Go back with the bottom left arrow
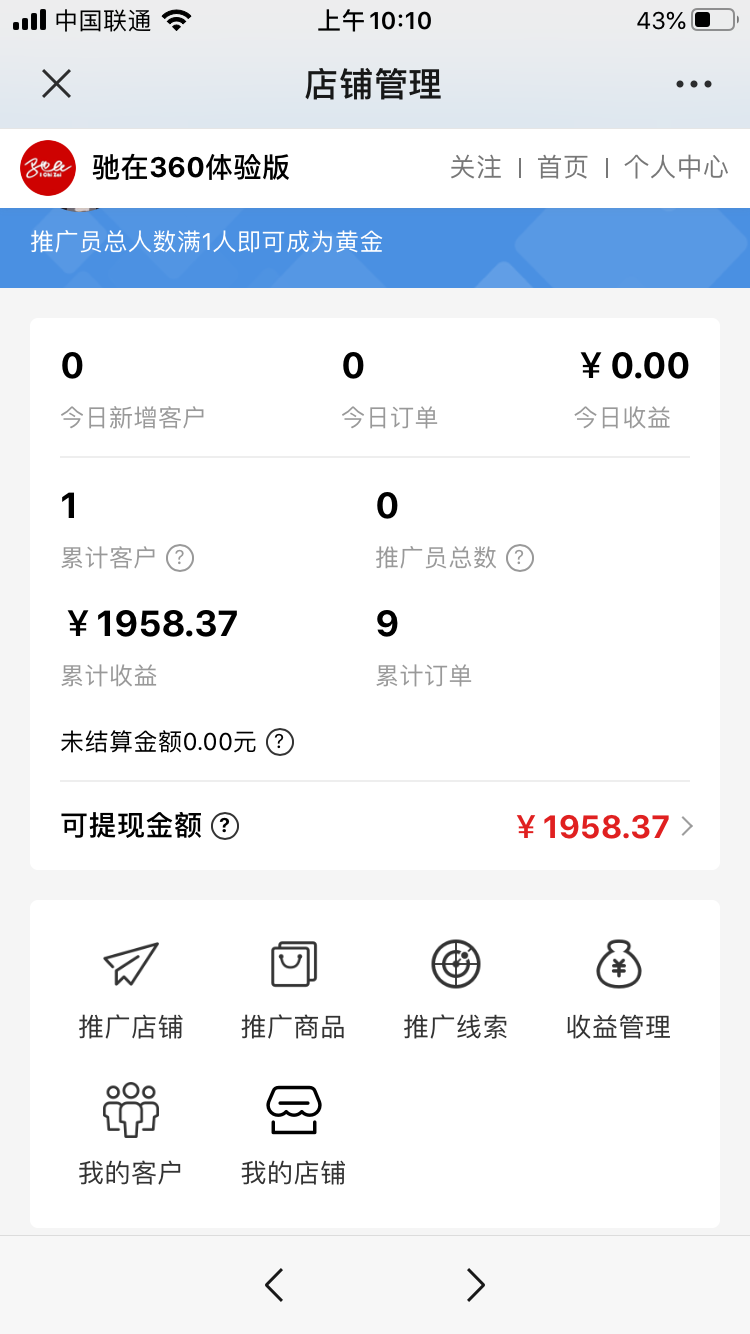 click(x=274, y=1285)
